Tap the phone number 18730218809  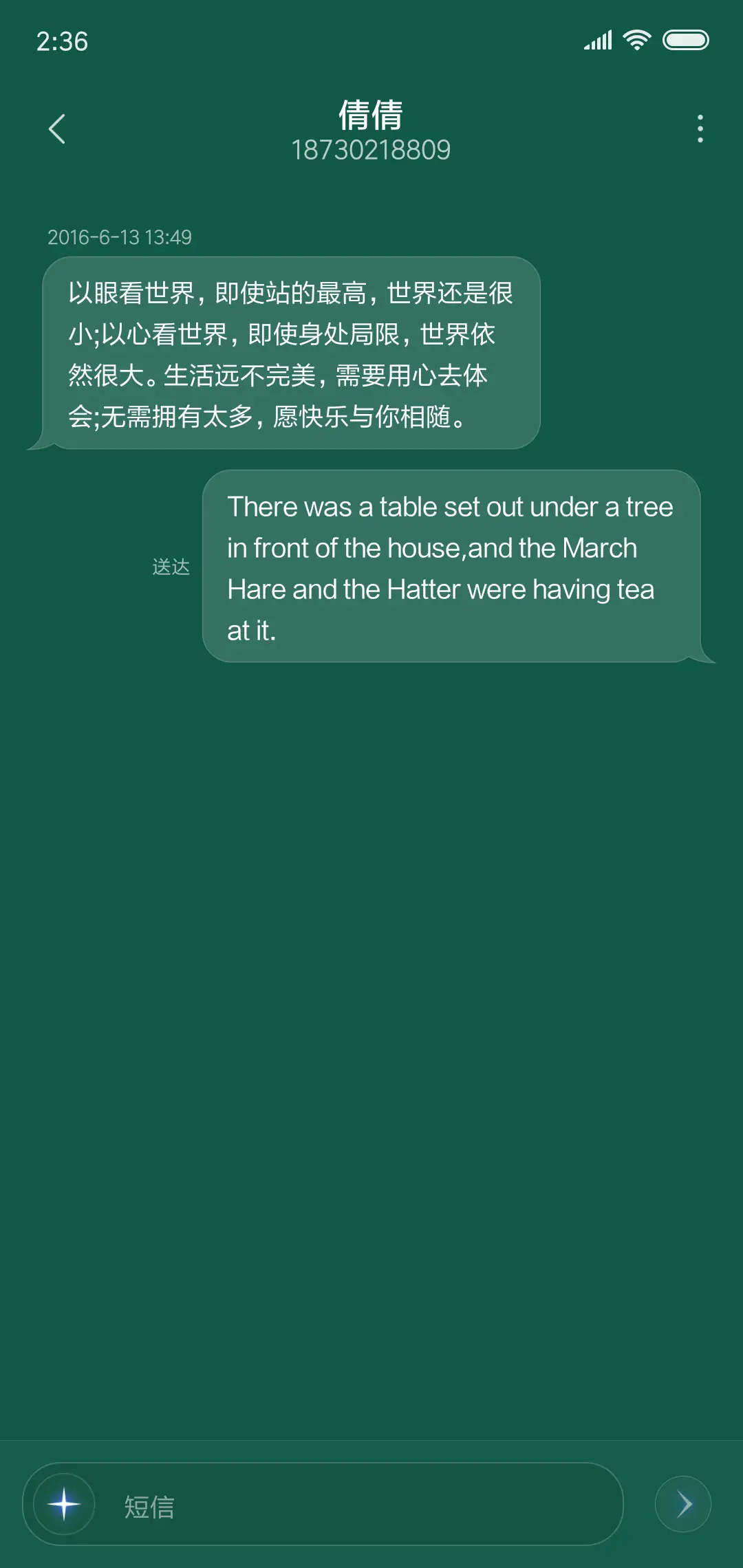[371, 150]
